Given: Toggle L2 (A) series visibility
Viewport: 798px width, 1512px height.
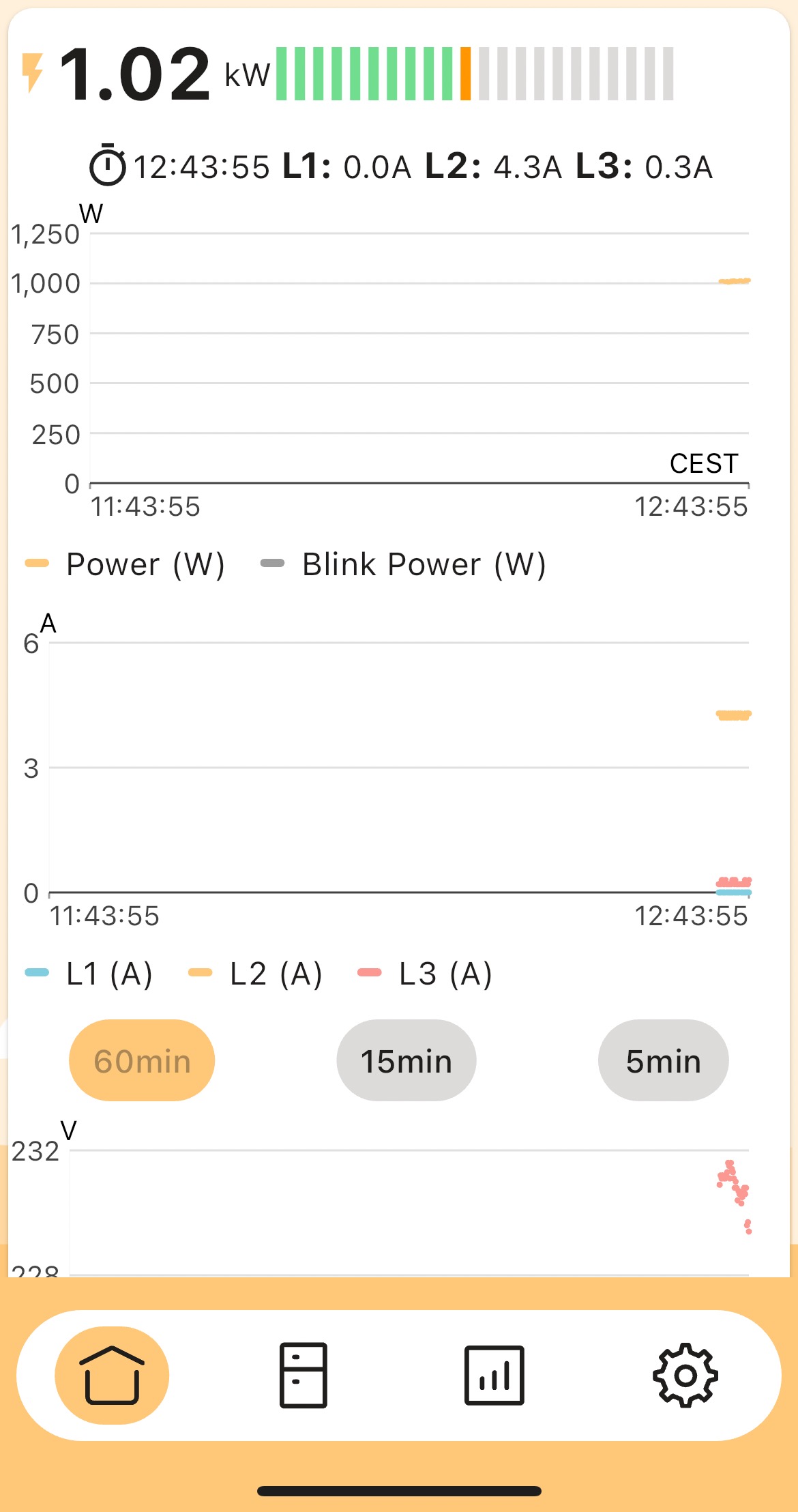Looking at the screenshot, I should (255, 974).
